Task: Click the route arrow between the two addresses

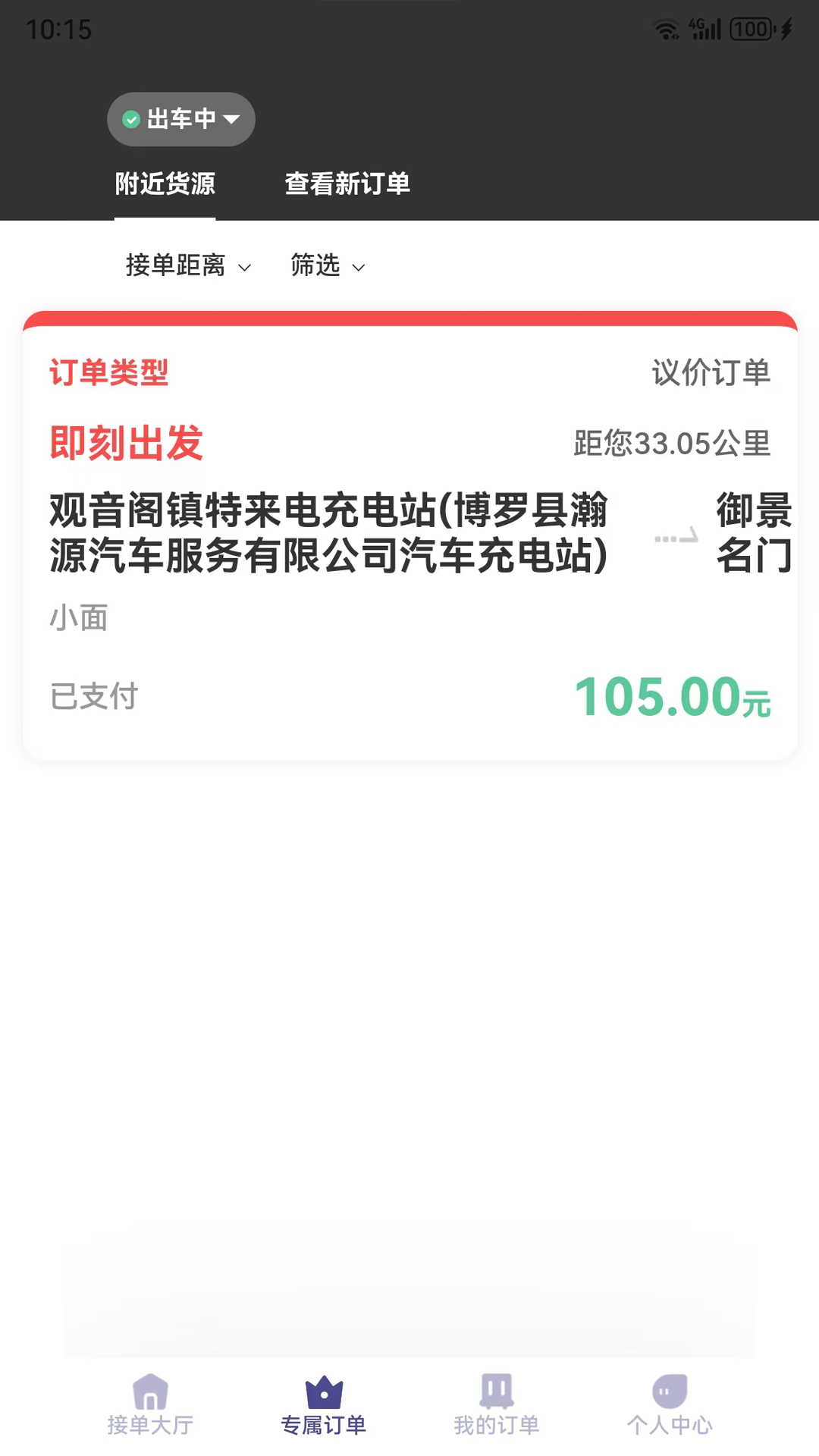Action: click(x=675, y=536)
